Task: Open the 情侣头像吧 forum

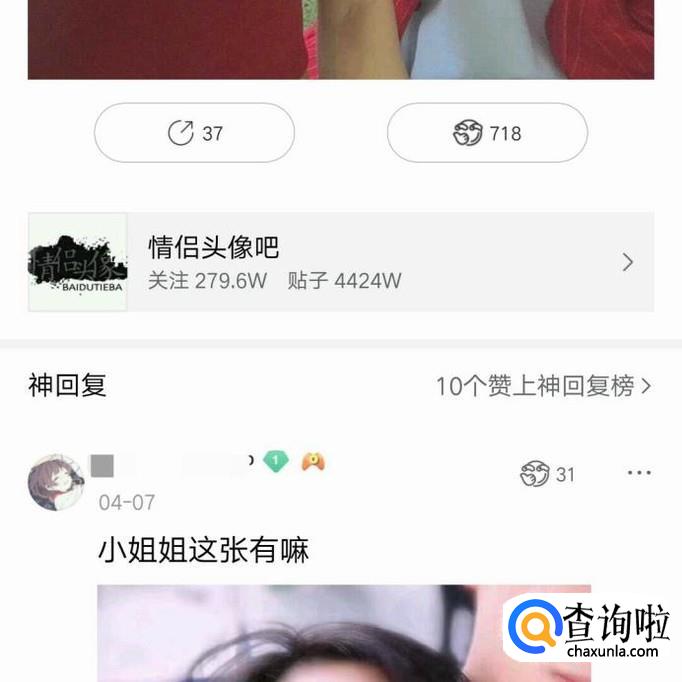Action: (340, 262)
